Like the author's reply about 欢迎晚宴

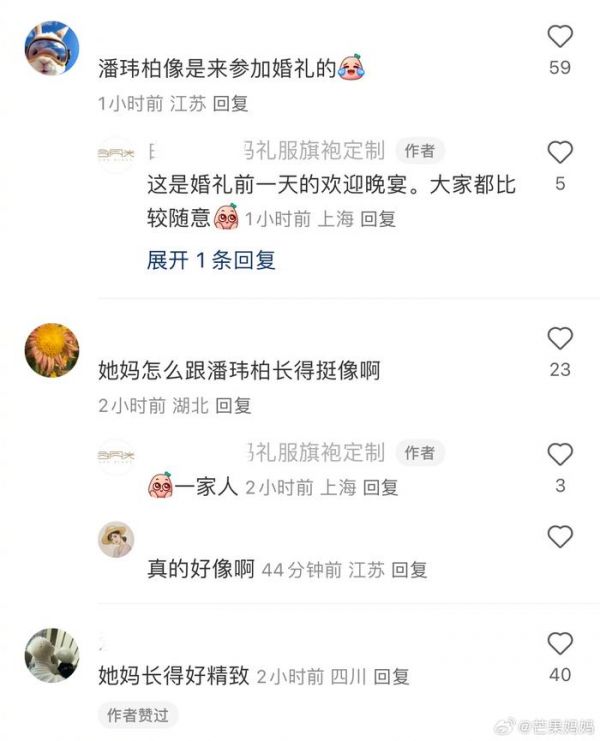pyautogui.click(x=560, y=153)
